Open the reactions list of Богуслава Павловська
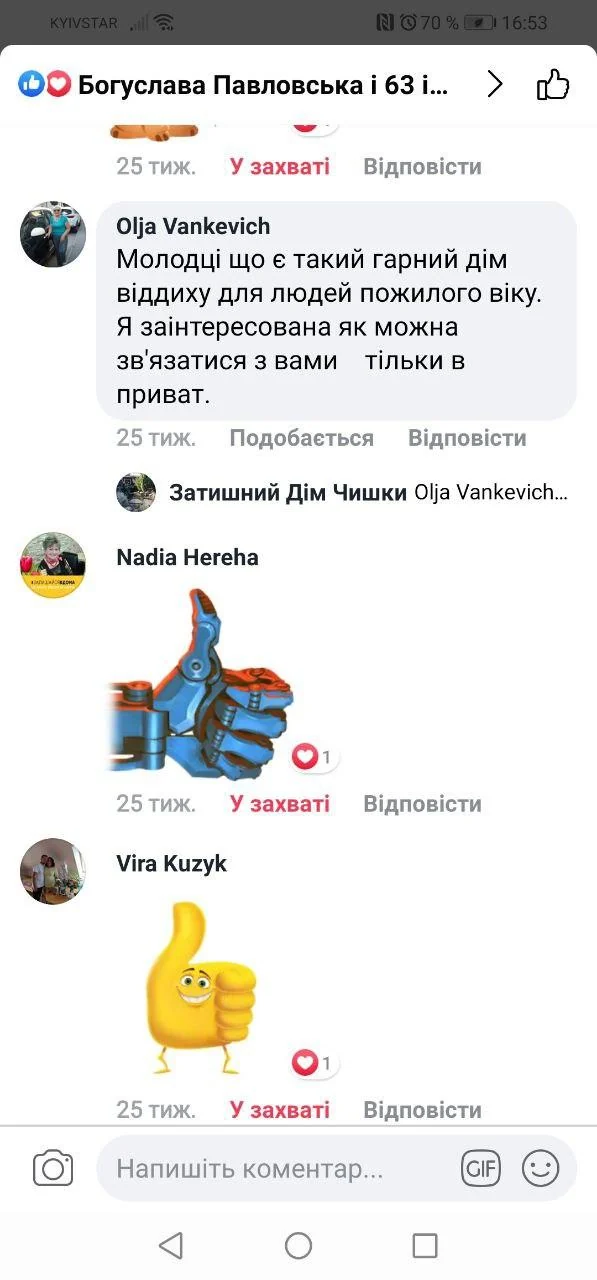Screen dimensions: 597x1280 [x=262, y=85]
